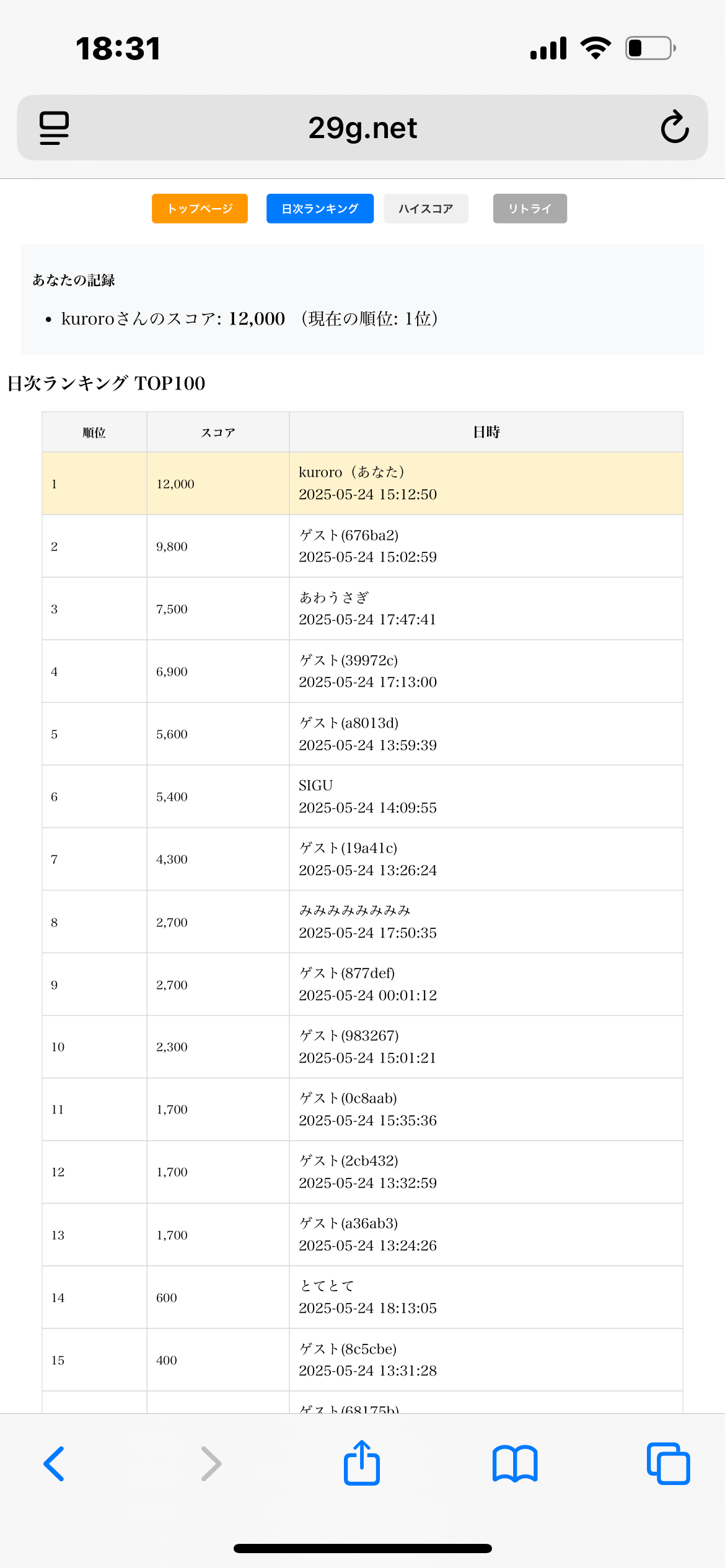725x1568 pixels.
Task: Open Safari bookmarks
Action: (x=515, y=1464)
